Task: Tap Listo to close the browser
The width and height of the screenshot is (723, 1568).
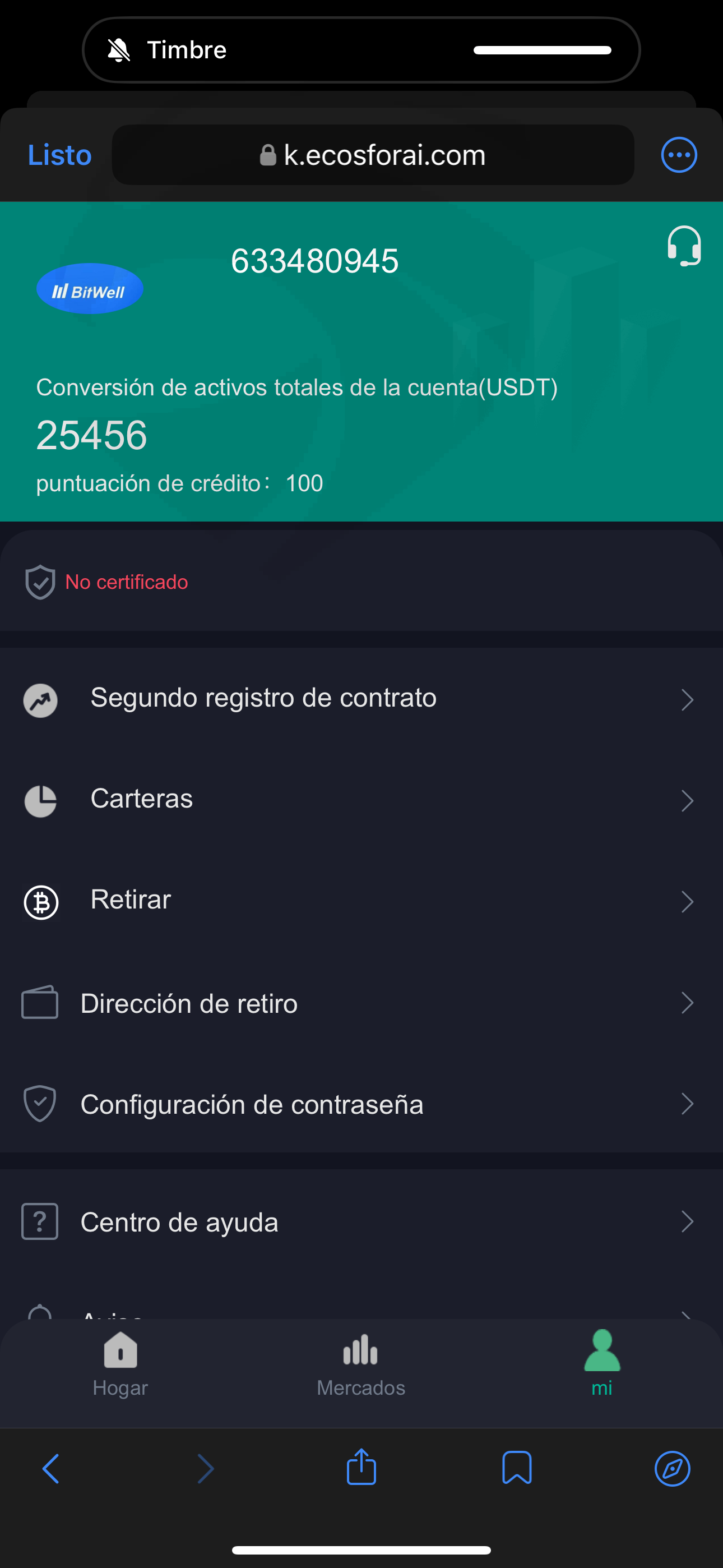Action: (x=59, y=155)
